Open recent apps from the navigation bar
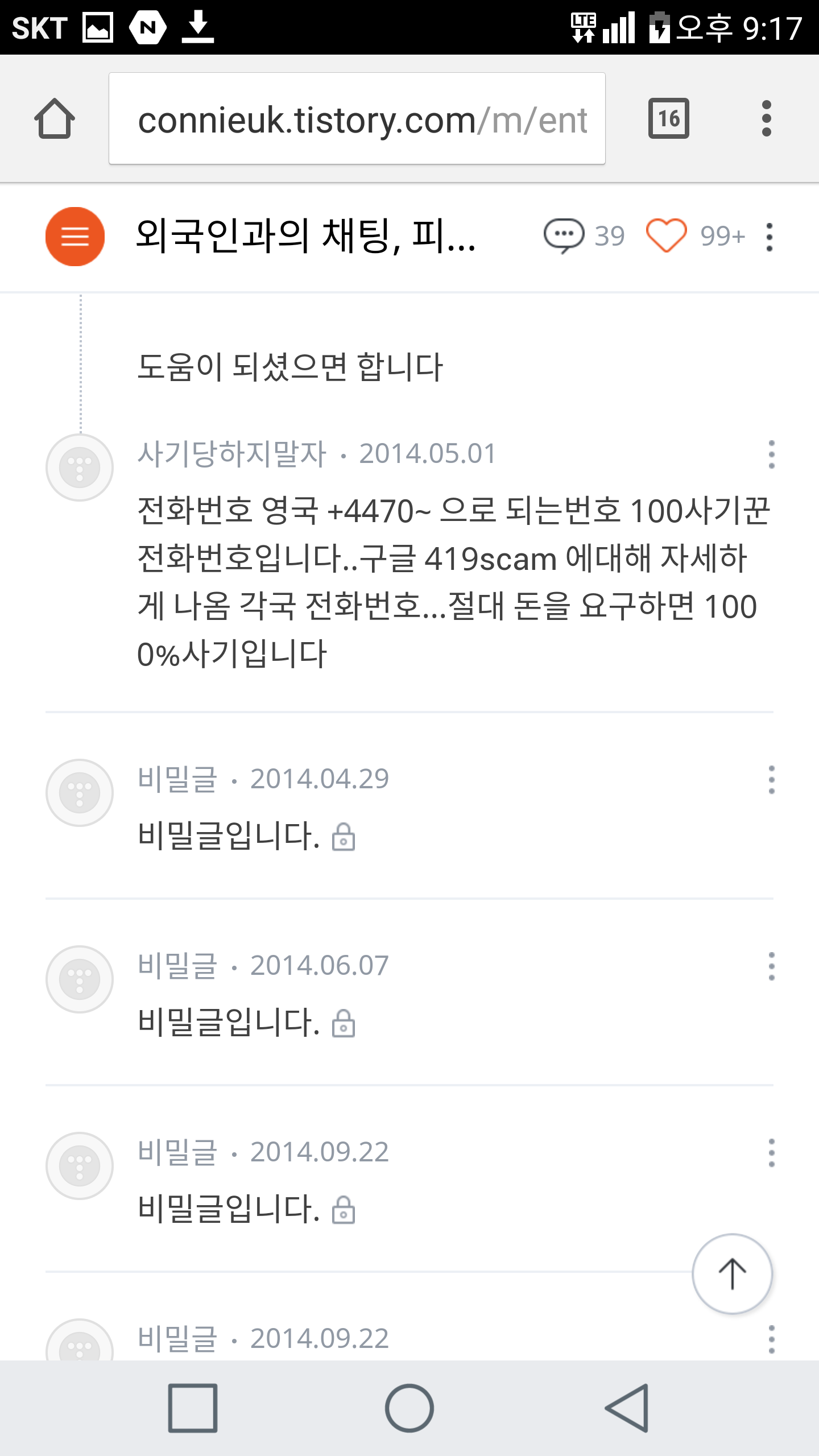The image size is (819, 1456). coord(193,1408)
